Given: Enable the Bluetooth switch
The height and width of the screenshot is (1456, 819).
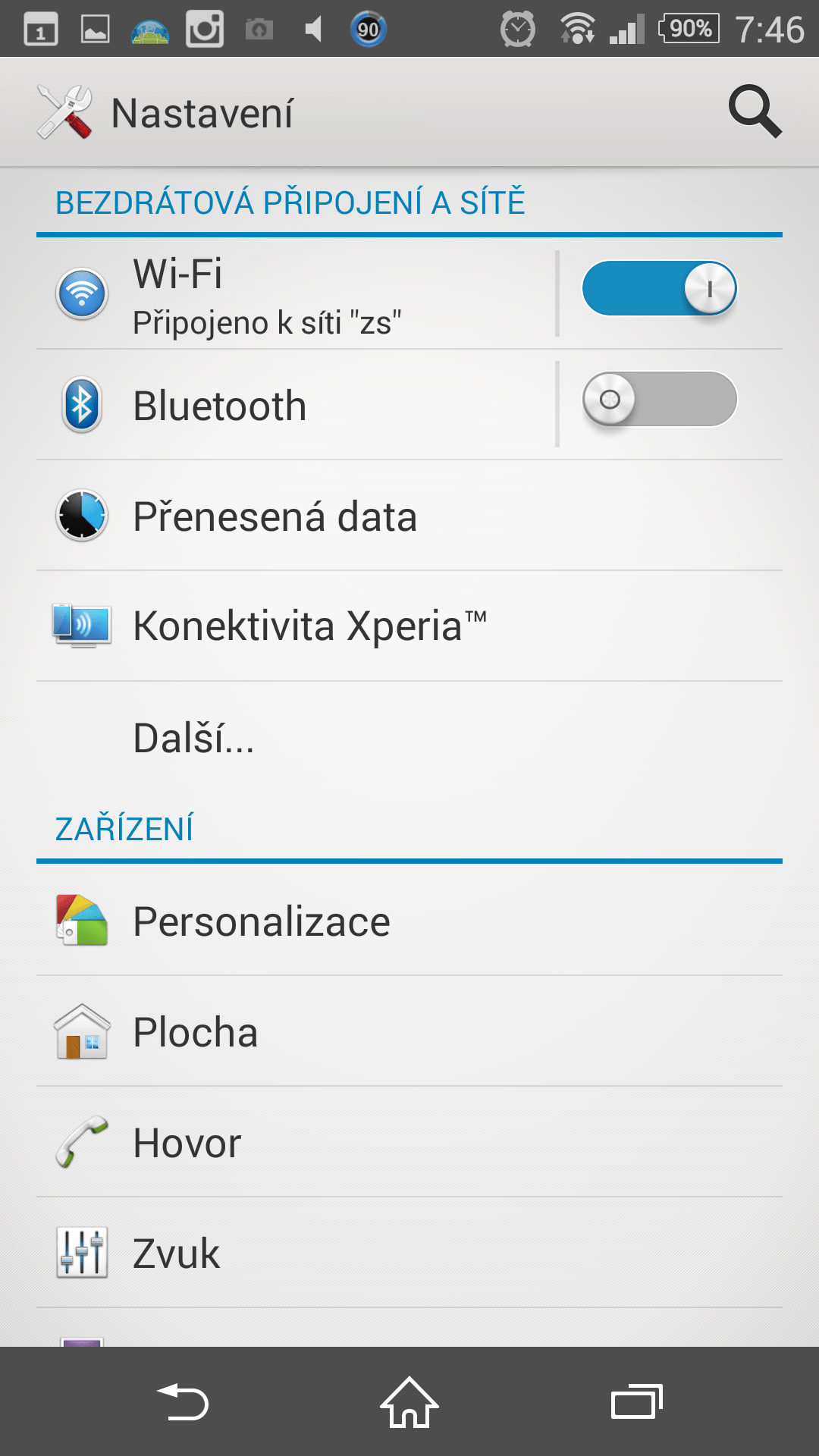Looking at the screenshot, I should (x=659, y=400).
